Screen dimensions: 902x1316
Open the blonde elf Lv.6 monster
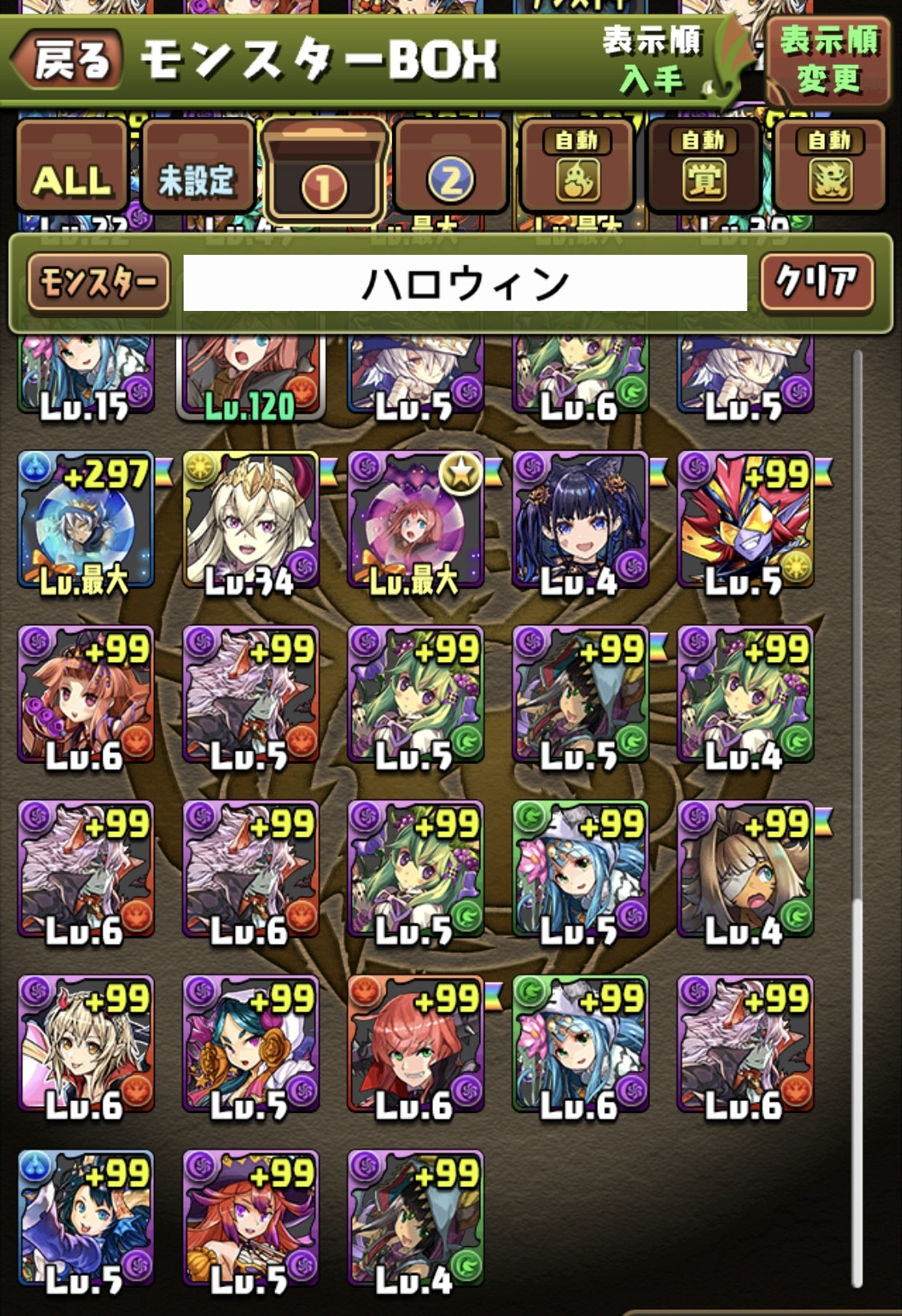(x=86, y=1044)
